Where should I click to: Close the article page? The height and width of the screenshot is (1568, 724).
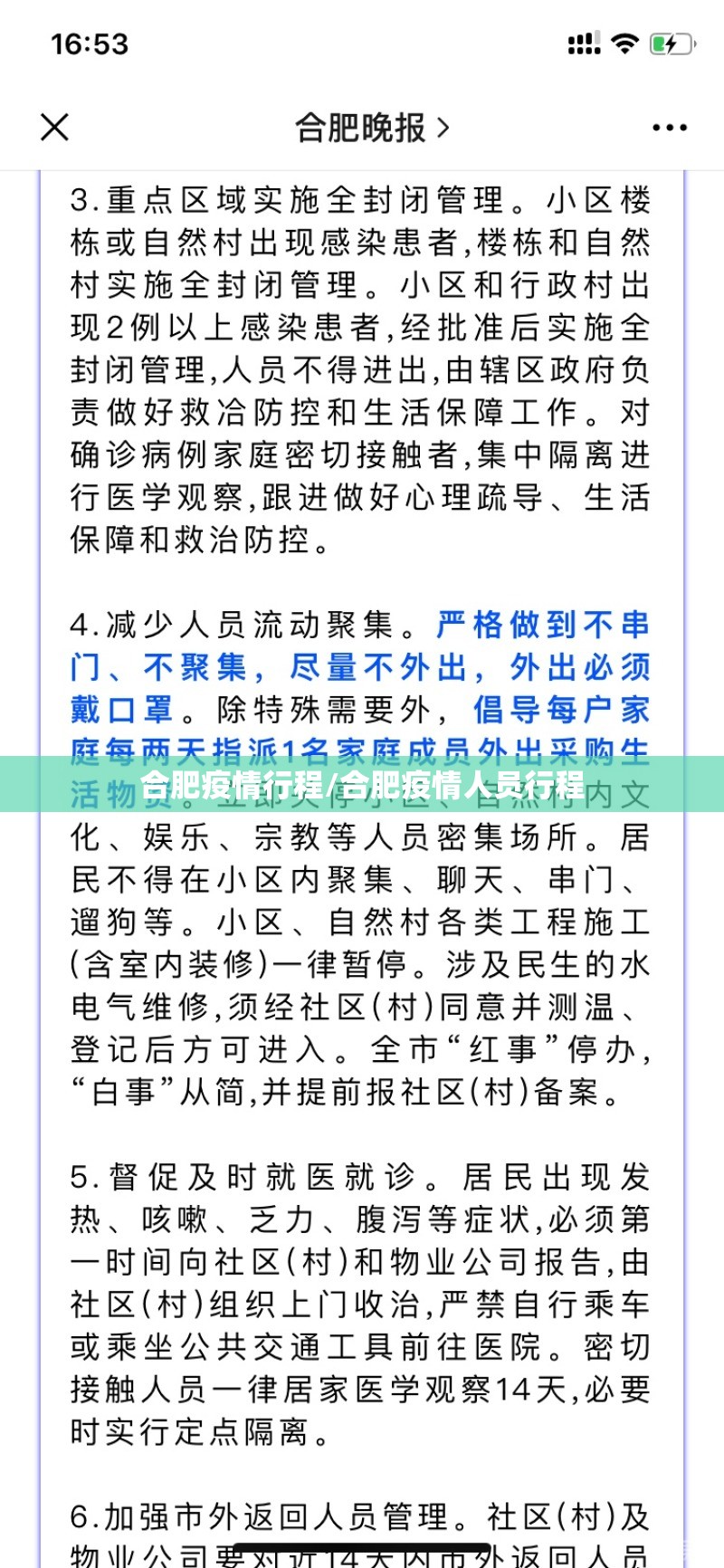(x=55, y=128)
